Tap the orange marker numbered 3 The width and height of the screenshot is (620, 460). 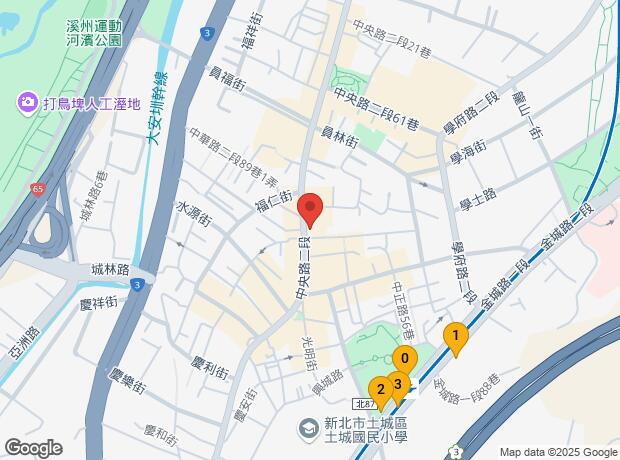[398, 382]
